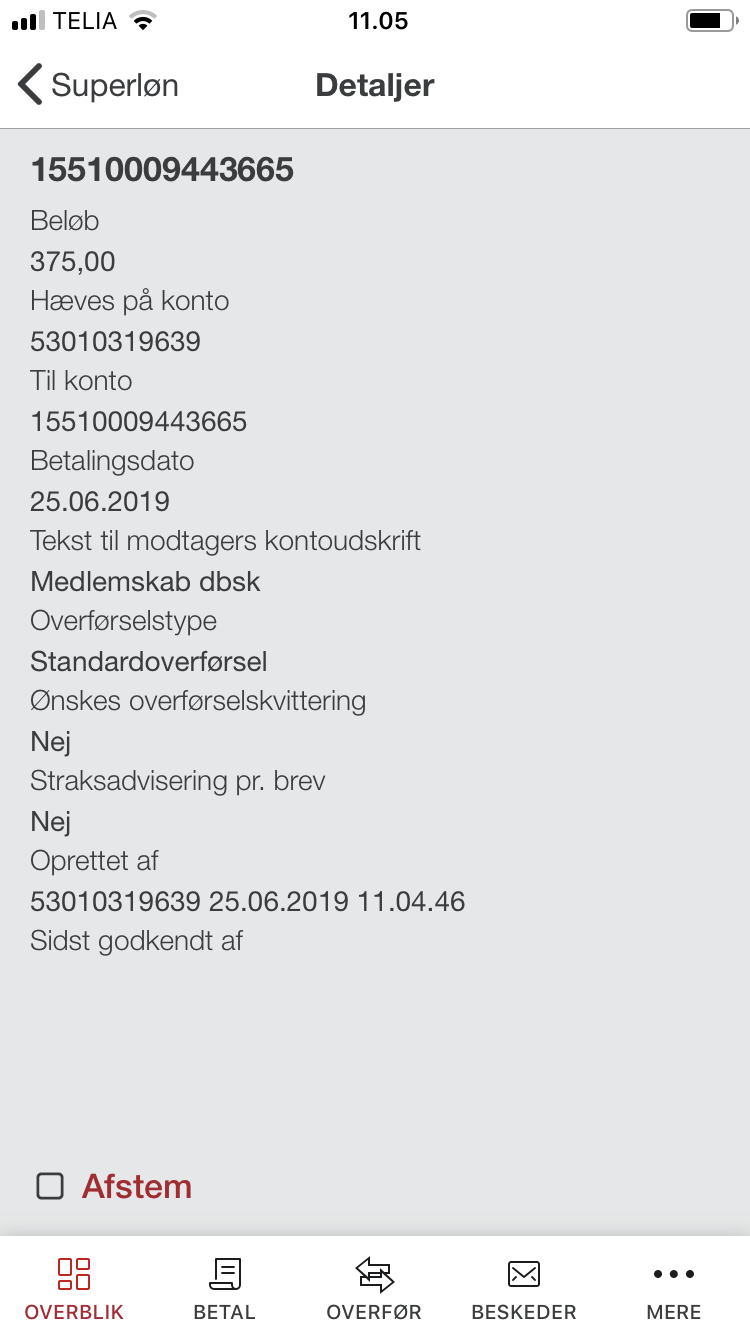
Task: Check the Afstem checkbox
Action: click(50, 1186)
